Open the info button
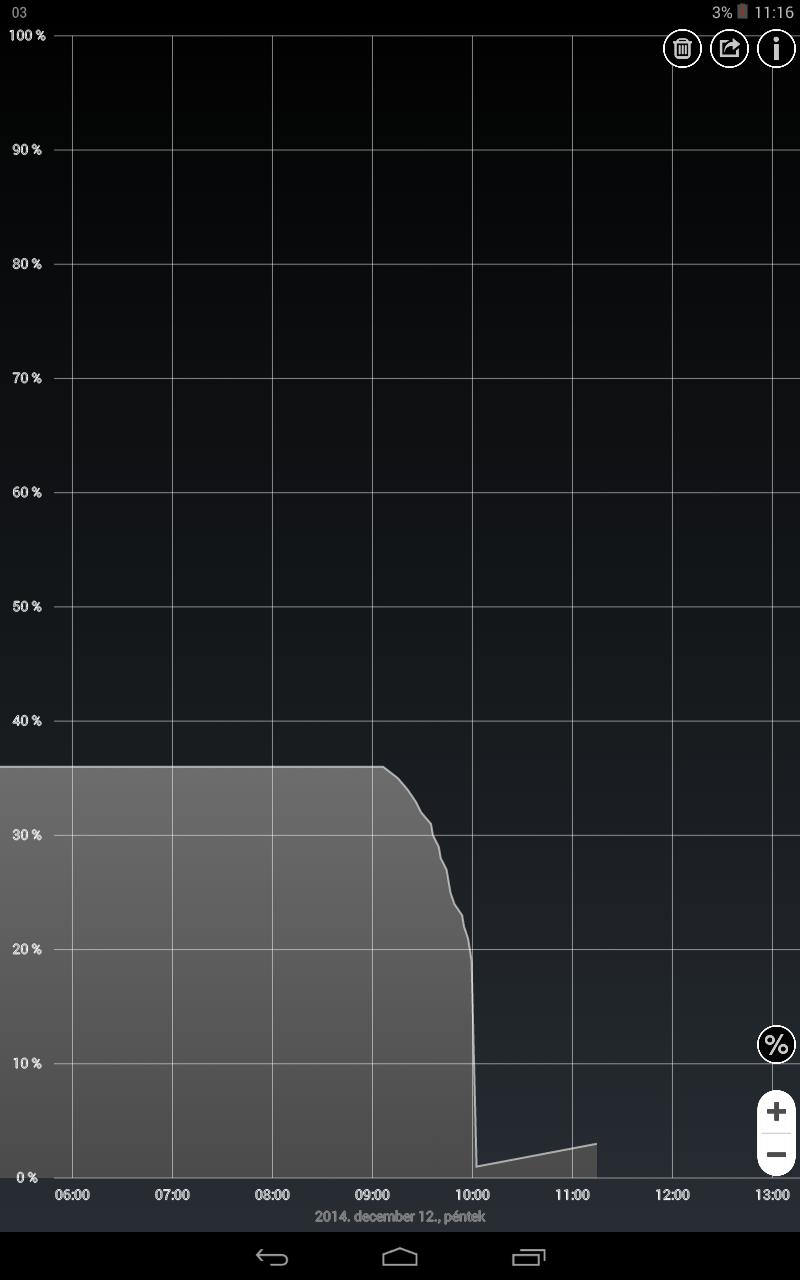Image resolution: width=800 pixels, height=1280 pixels. coord(776,48)
